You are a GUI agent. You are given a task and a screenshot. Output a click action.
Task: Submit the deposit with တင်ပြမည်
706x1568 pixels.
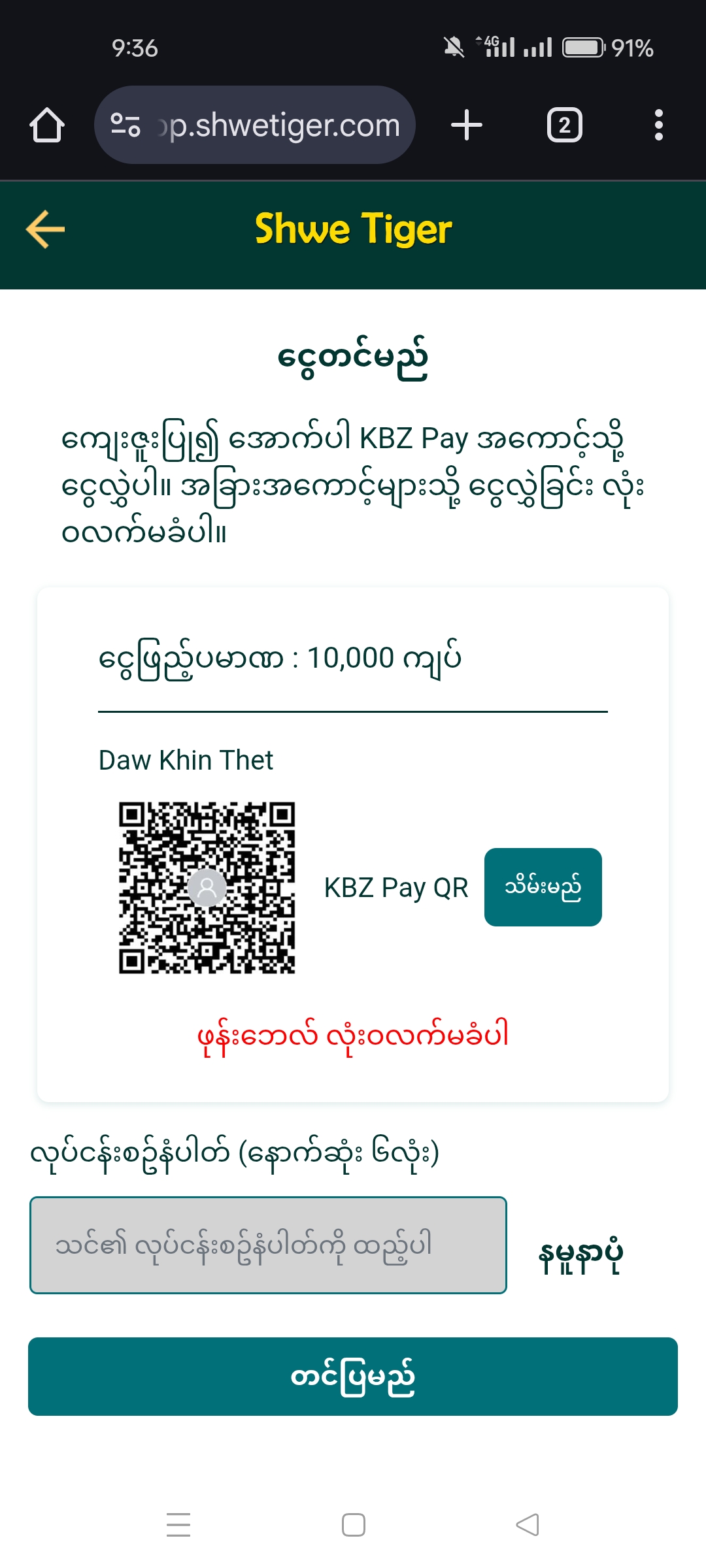point(353,1377)
